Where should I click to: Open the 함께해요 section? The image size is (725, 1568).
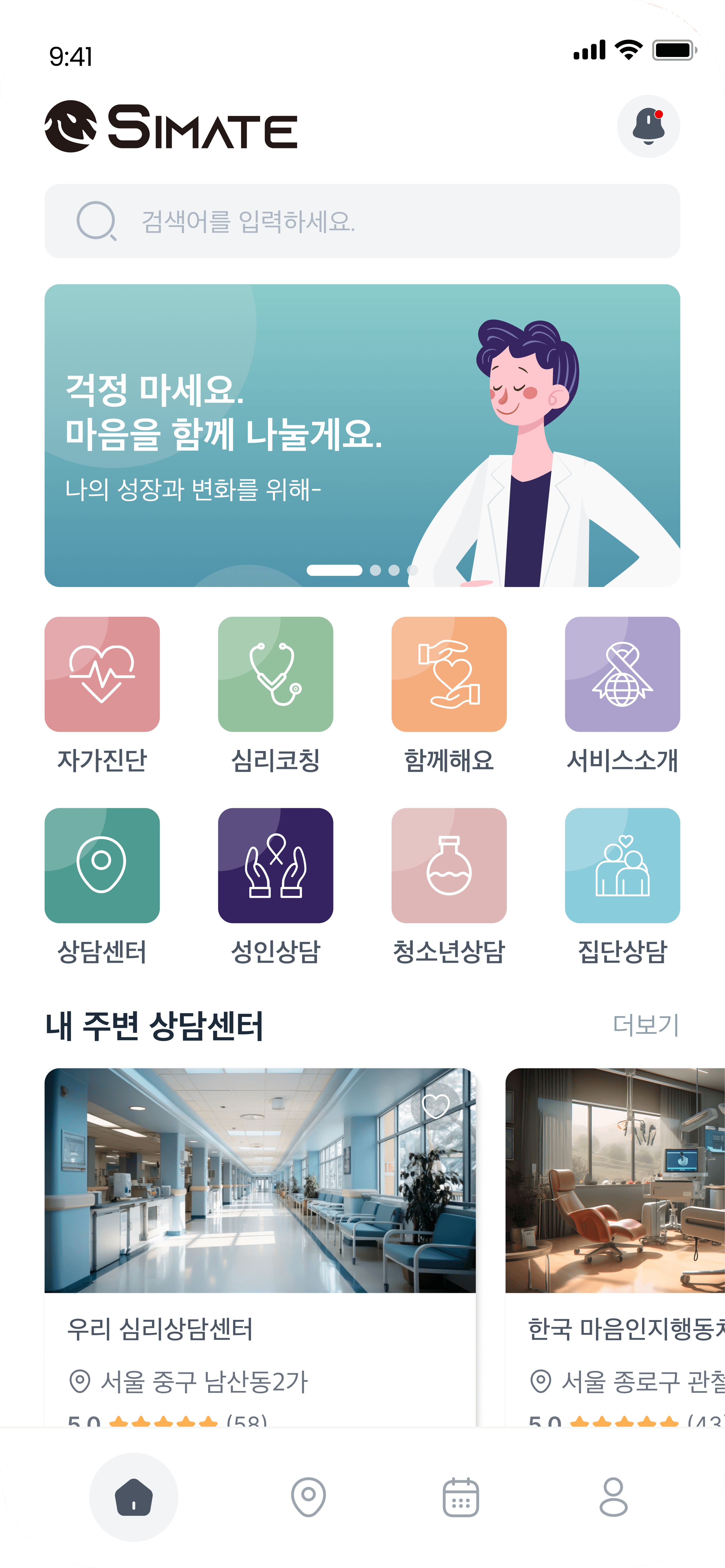pos(449,674)
